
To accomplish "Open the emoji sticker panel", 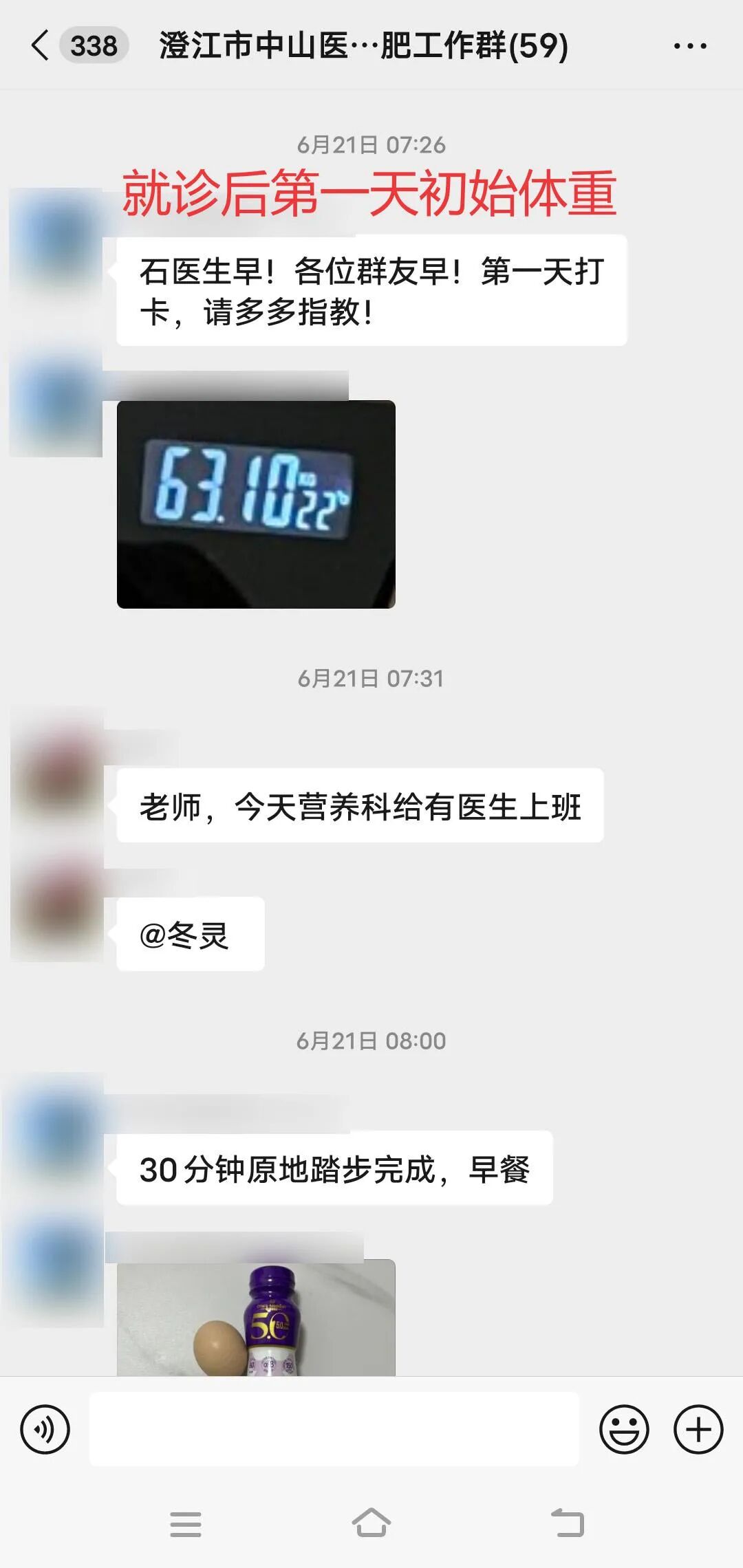I will 624,1429.
